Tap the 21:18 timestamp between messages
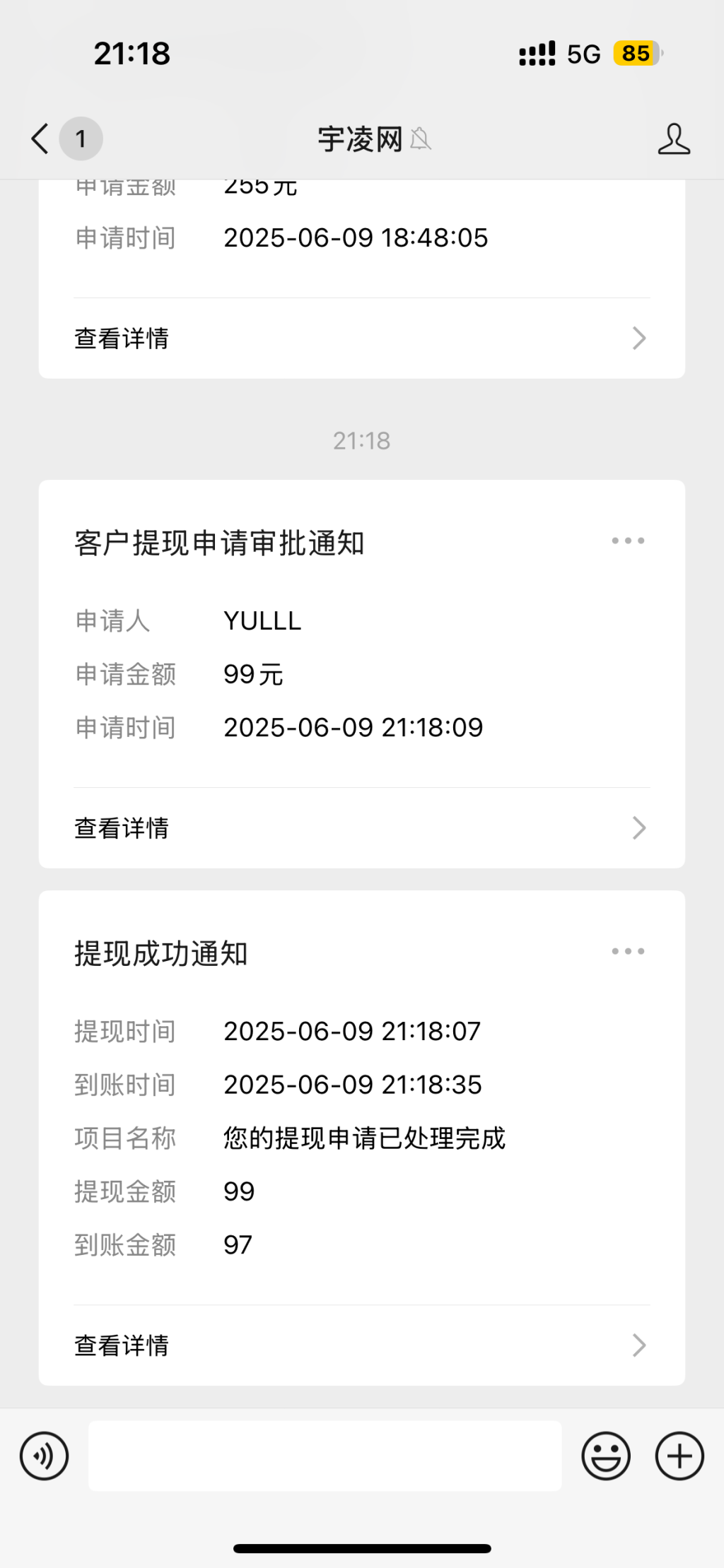Screen dimensions: 724x1568 pos(361,440)
